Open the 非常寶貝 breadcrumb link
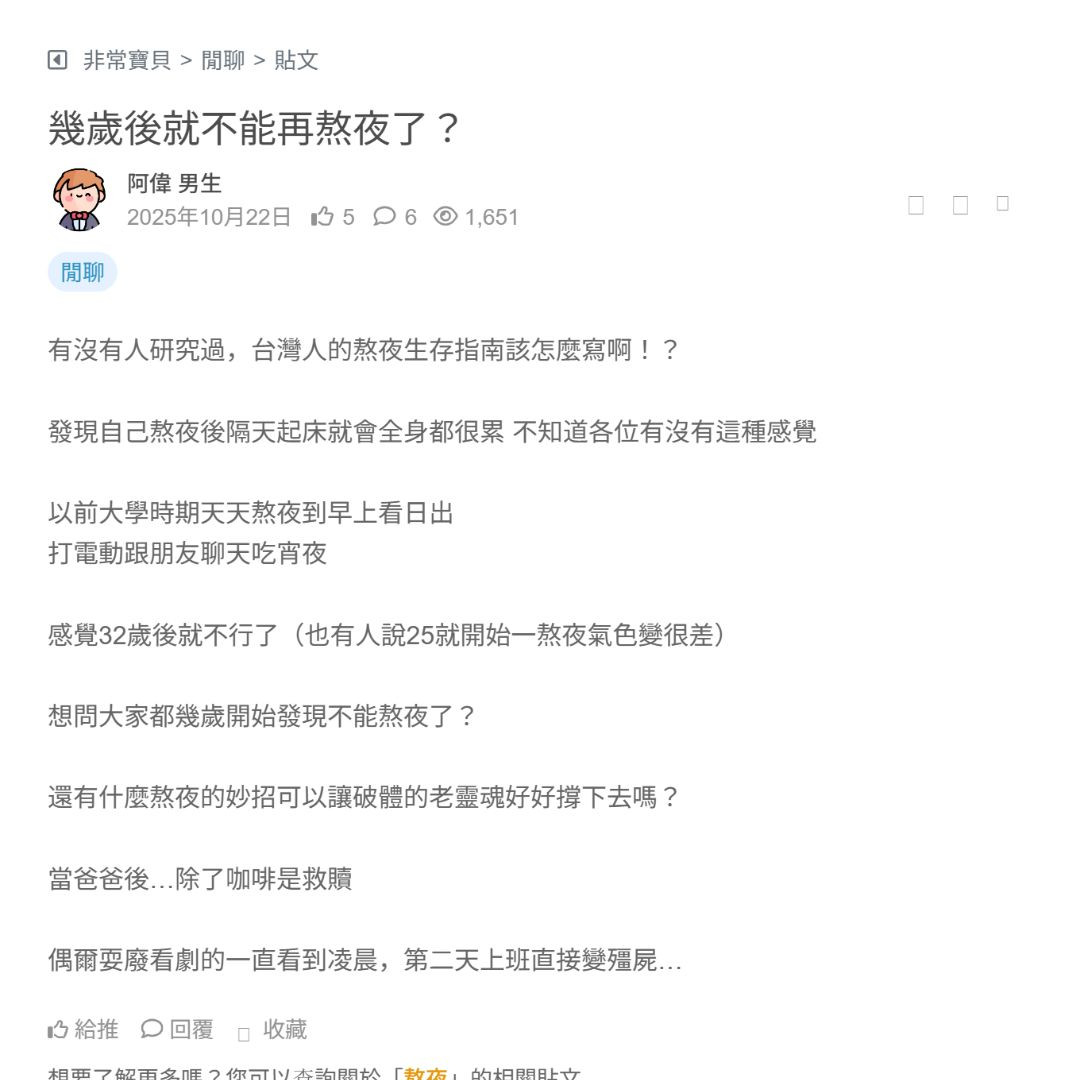 pyautogui.click(x=126, y=60)
